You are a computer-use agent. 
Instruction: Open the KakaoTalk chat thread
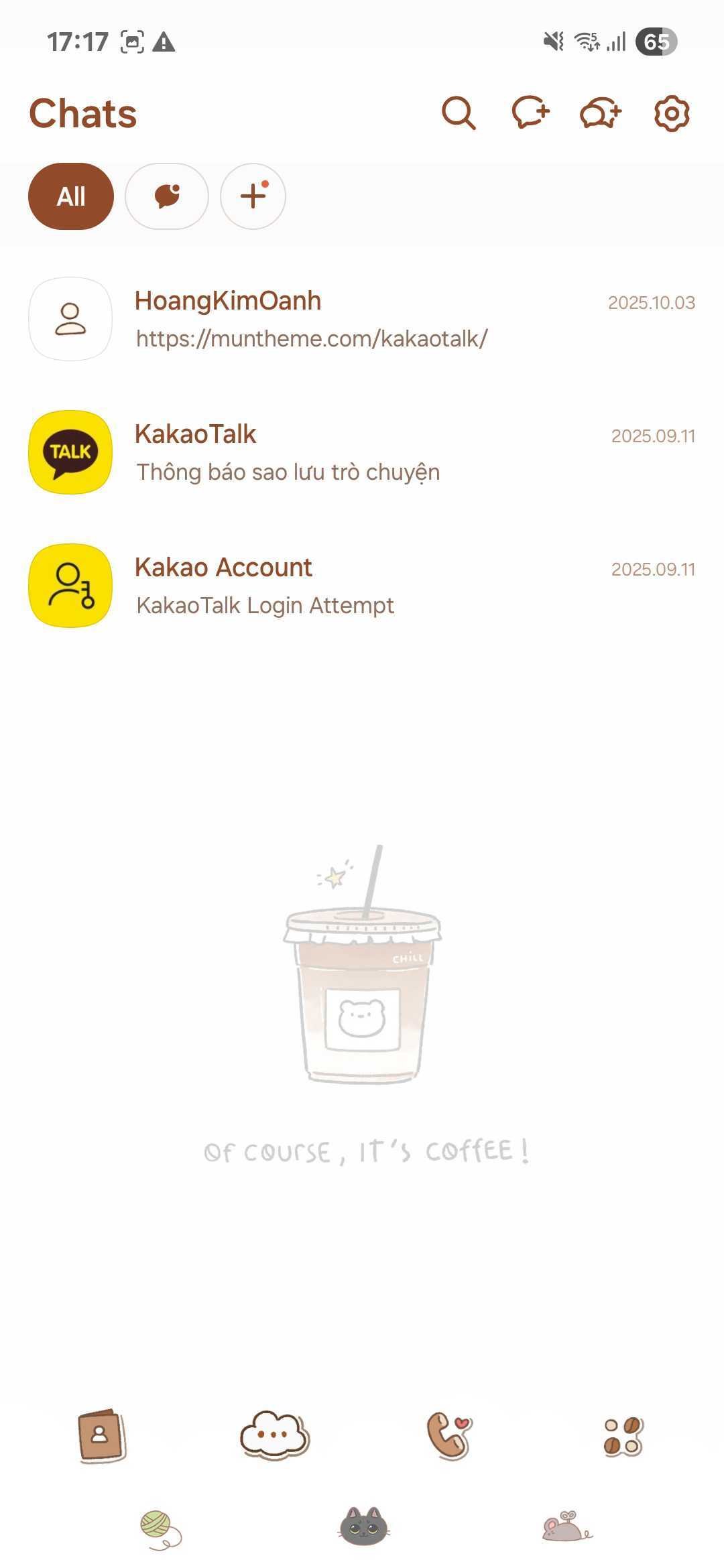pos(362,452)
